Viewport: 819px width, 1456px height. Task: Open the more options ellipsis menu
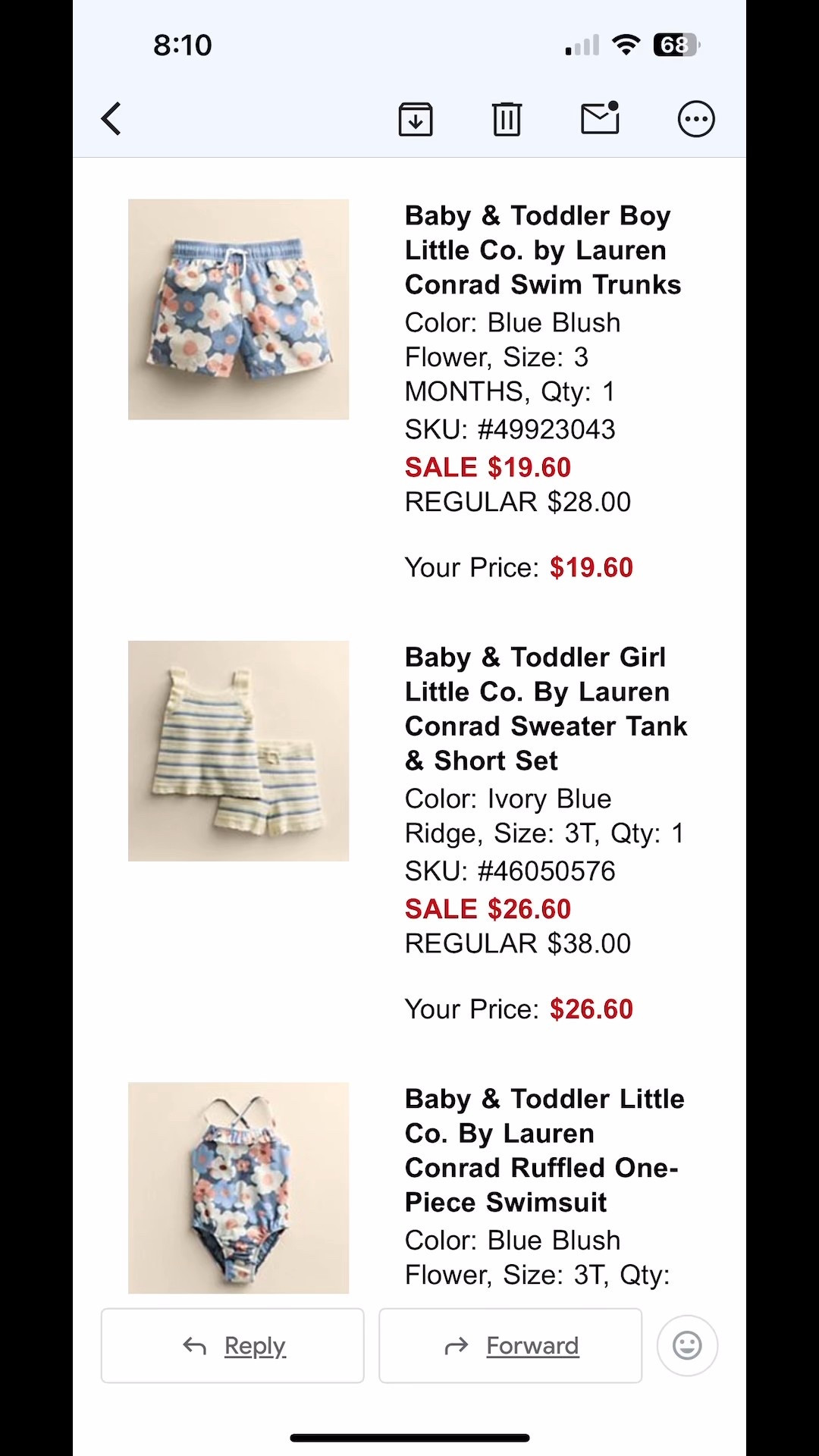point(695,118)
